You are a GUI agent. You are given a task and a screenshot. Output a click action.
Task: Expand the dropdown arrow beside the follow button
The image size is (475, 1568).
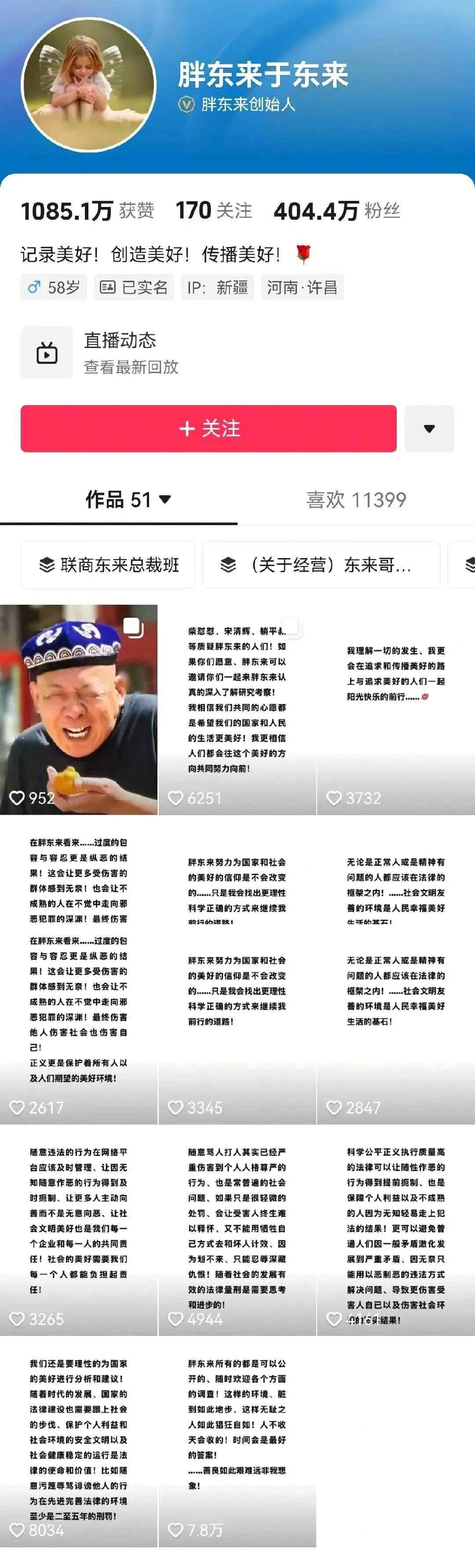[x=429, y=428]
